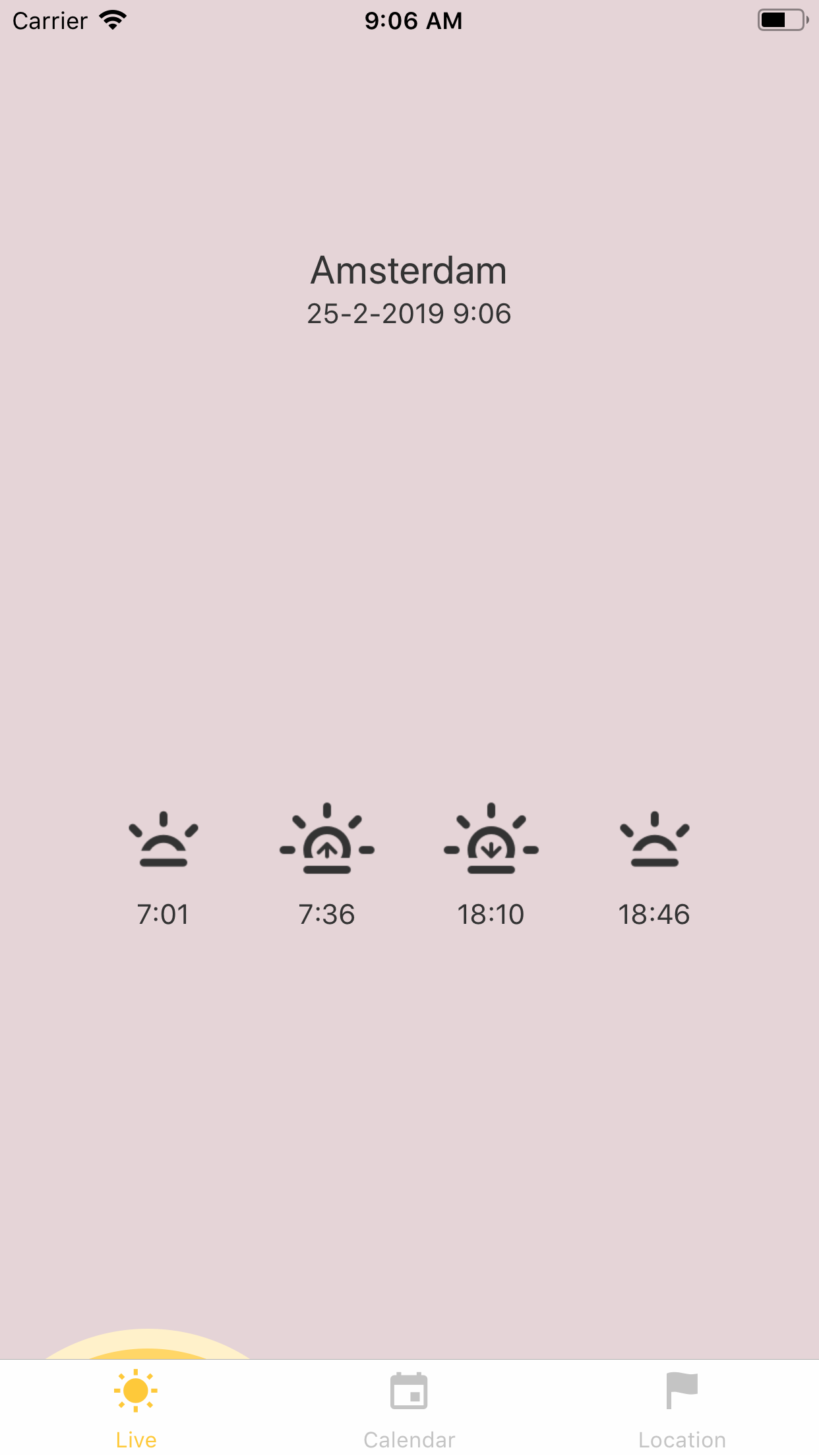Select the 18:10 sunset time
The height and width of the screenshot is (1456, 819).
pyautogui.click(x=491, y=913)
